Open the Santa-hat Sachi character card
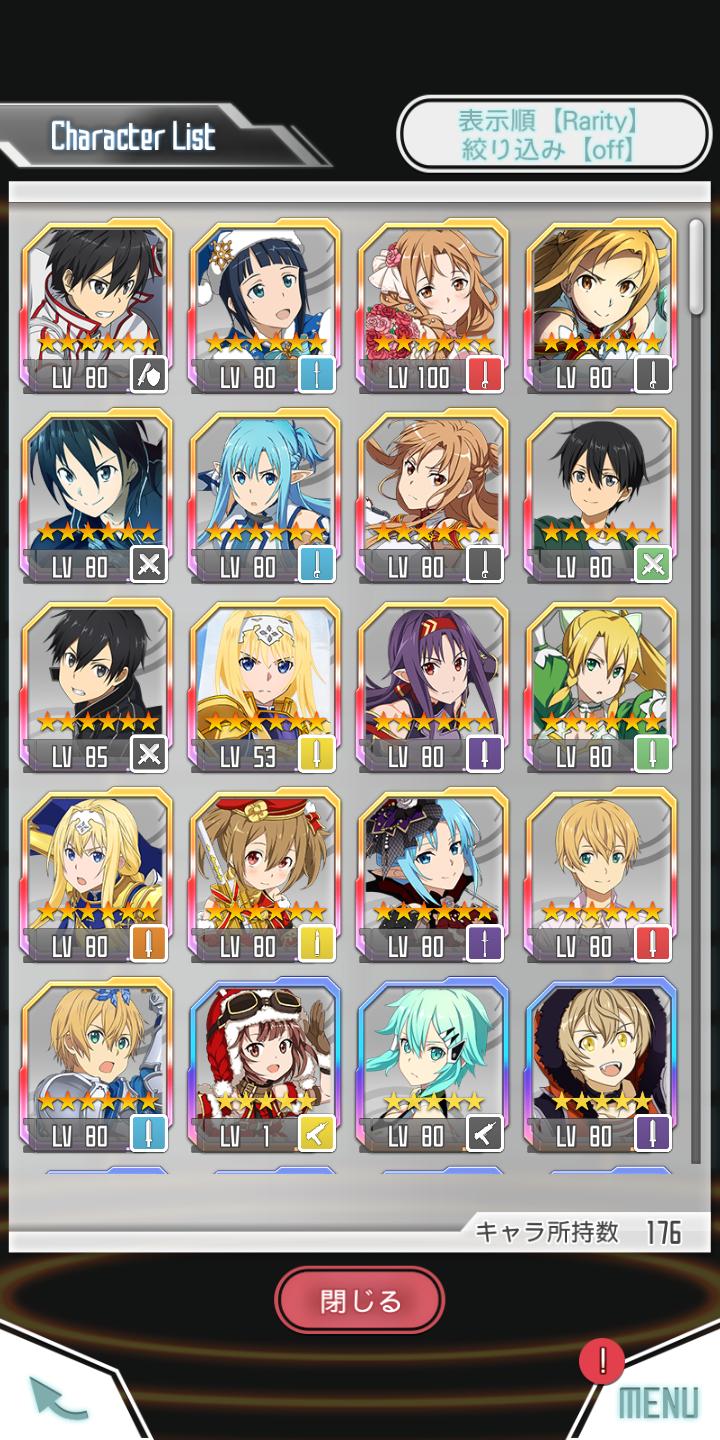Viewport: 720px width, 1440px height. click(x=265, y=308)
